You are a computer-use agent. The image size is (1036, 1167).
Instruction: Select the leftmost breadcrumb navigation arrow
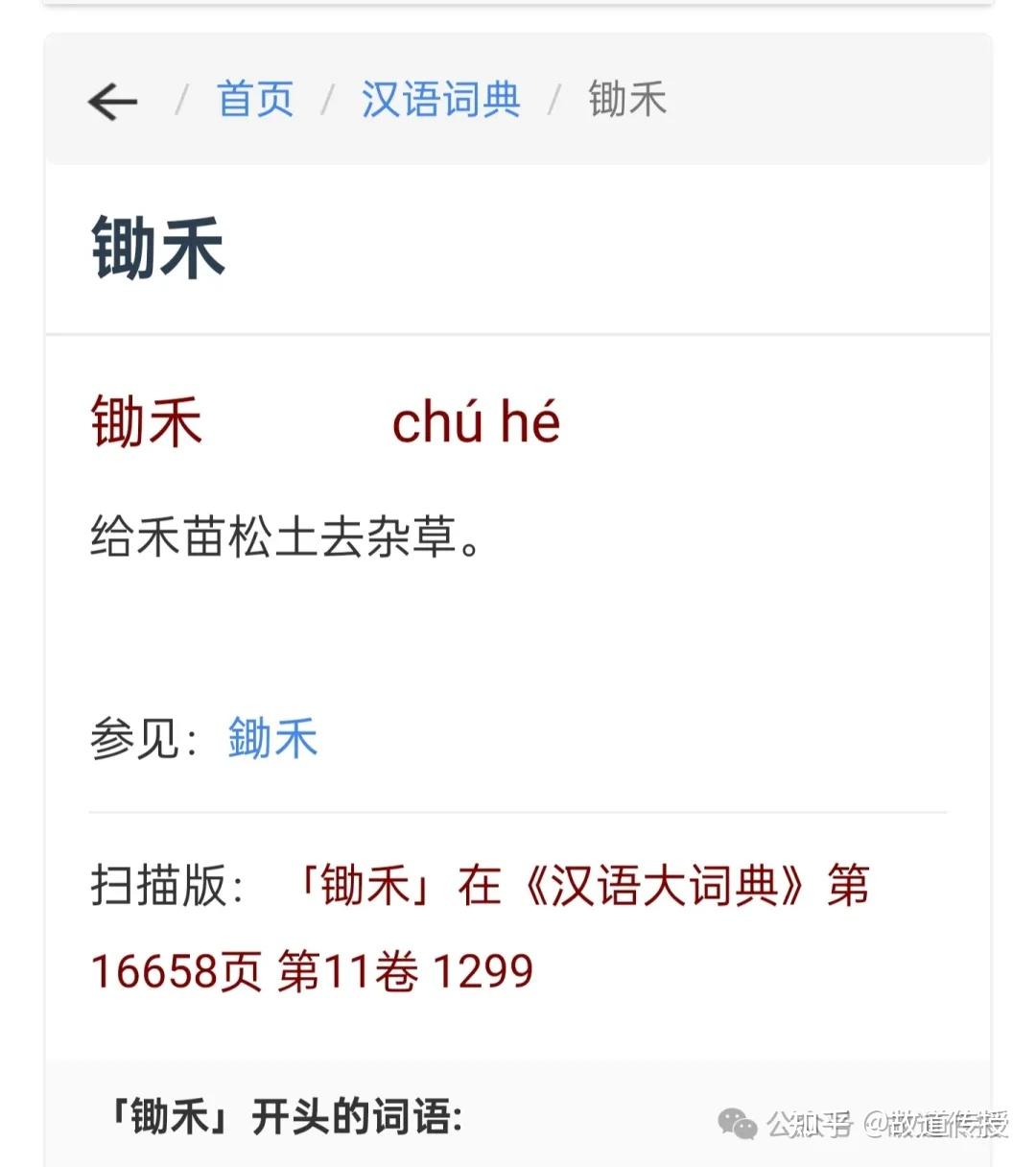tap(111, 102)
